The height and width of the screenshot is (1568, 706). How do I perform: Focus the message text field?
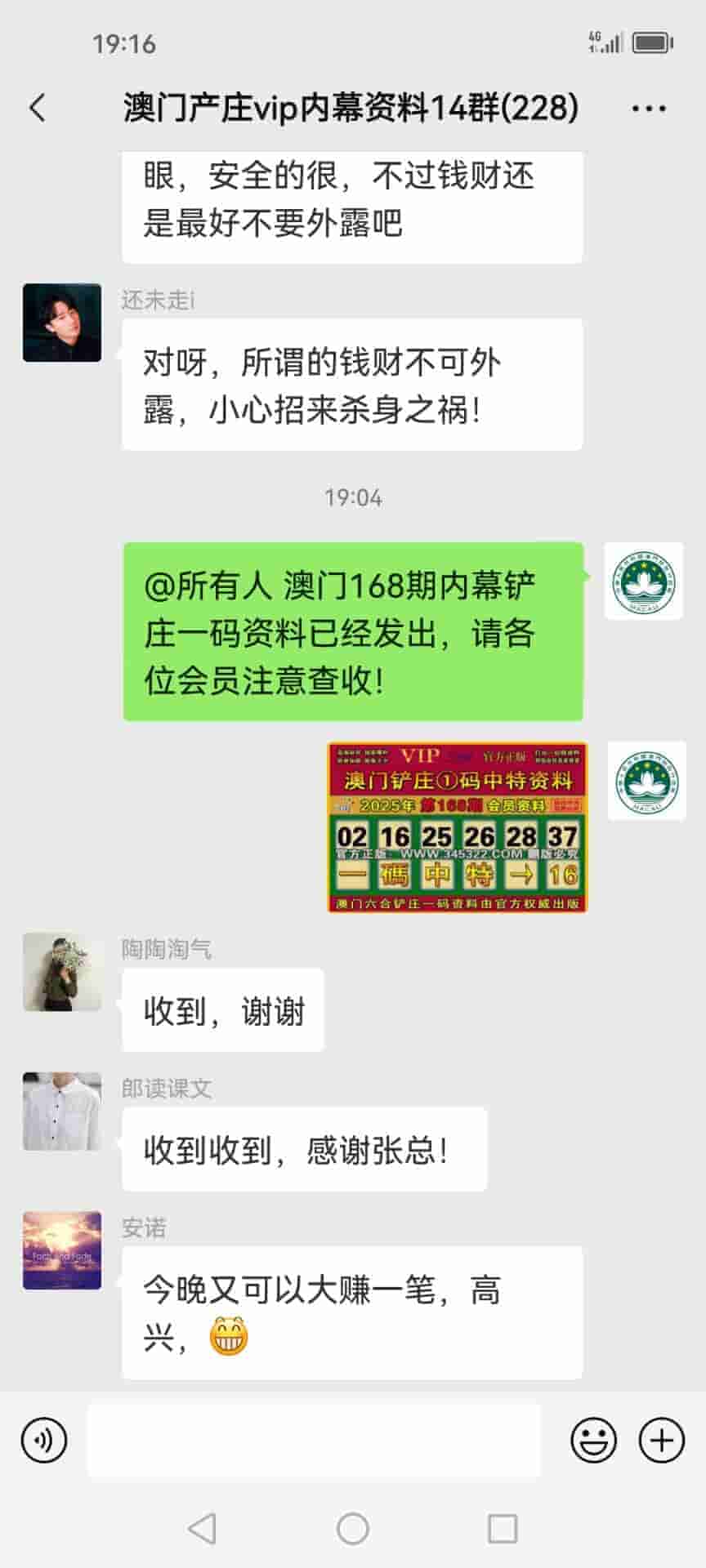click(314, 1441)
